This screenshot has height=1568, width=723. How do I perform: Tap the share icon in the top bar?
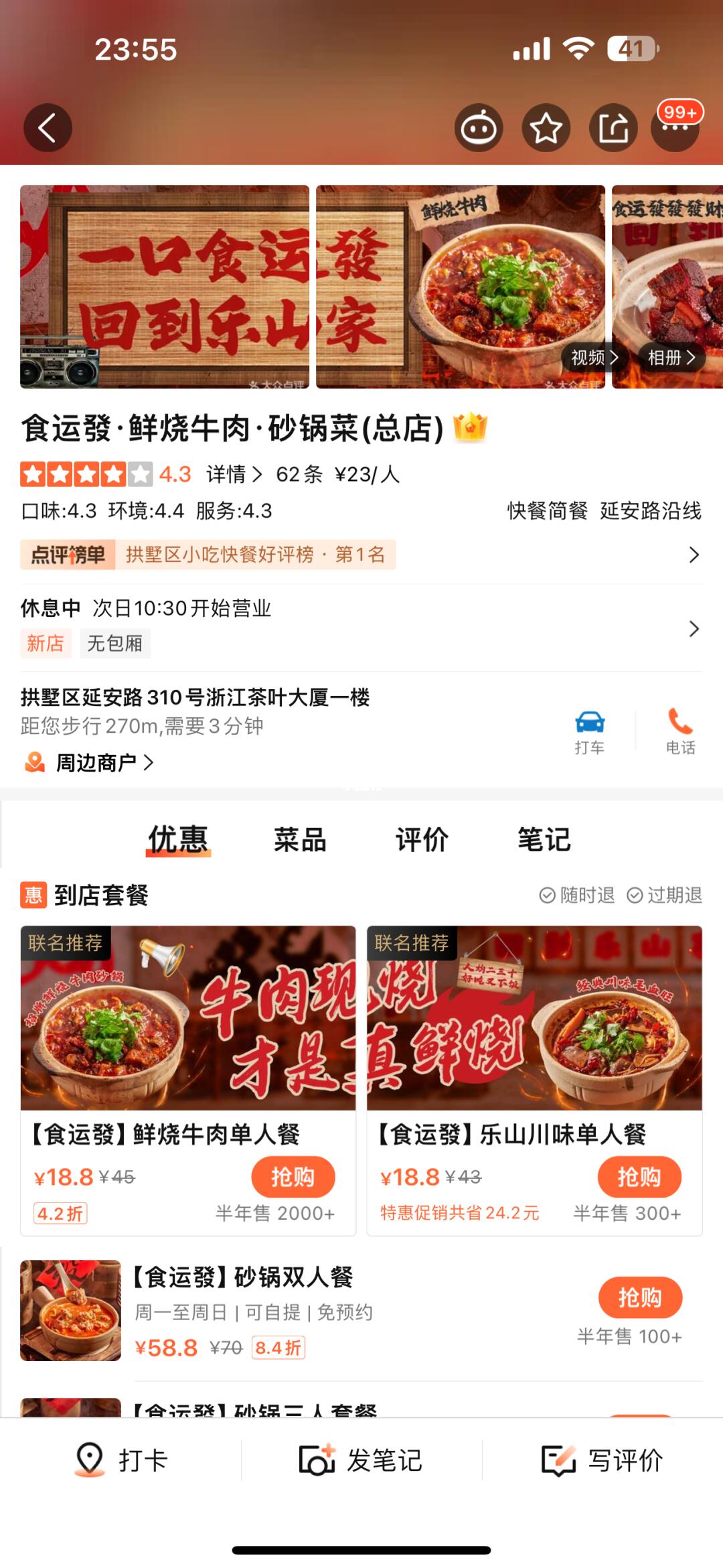click(613, 127)
